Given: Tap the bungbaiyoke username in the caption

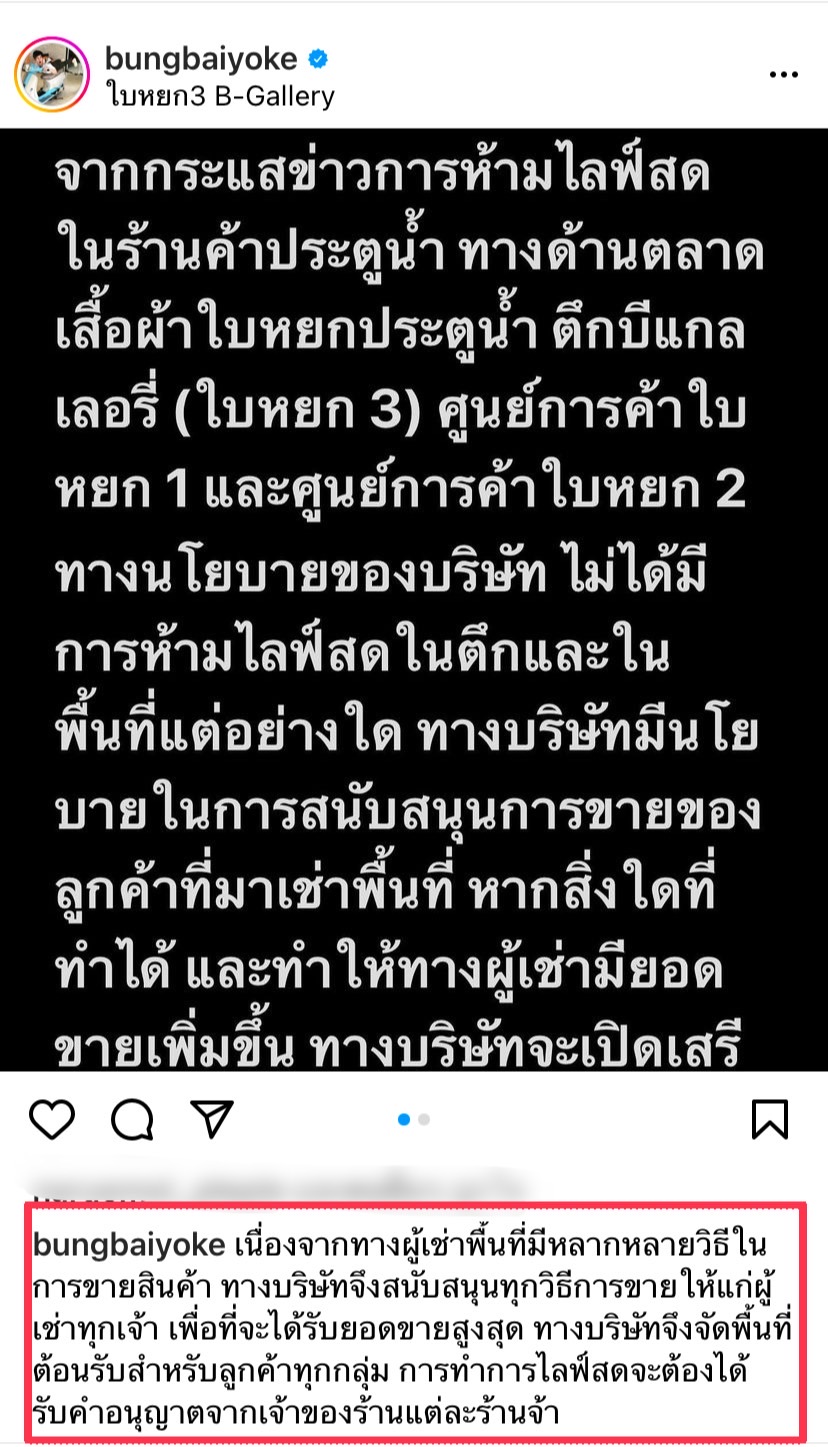Looking at the screenshot, I should pos(129,1245).
